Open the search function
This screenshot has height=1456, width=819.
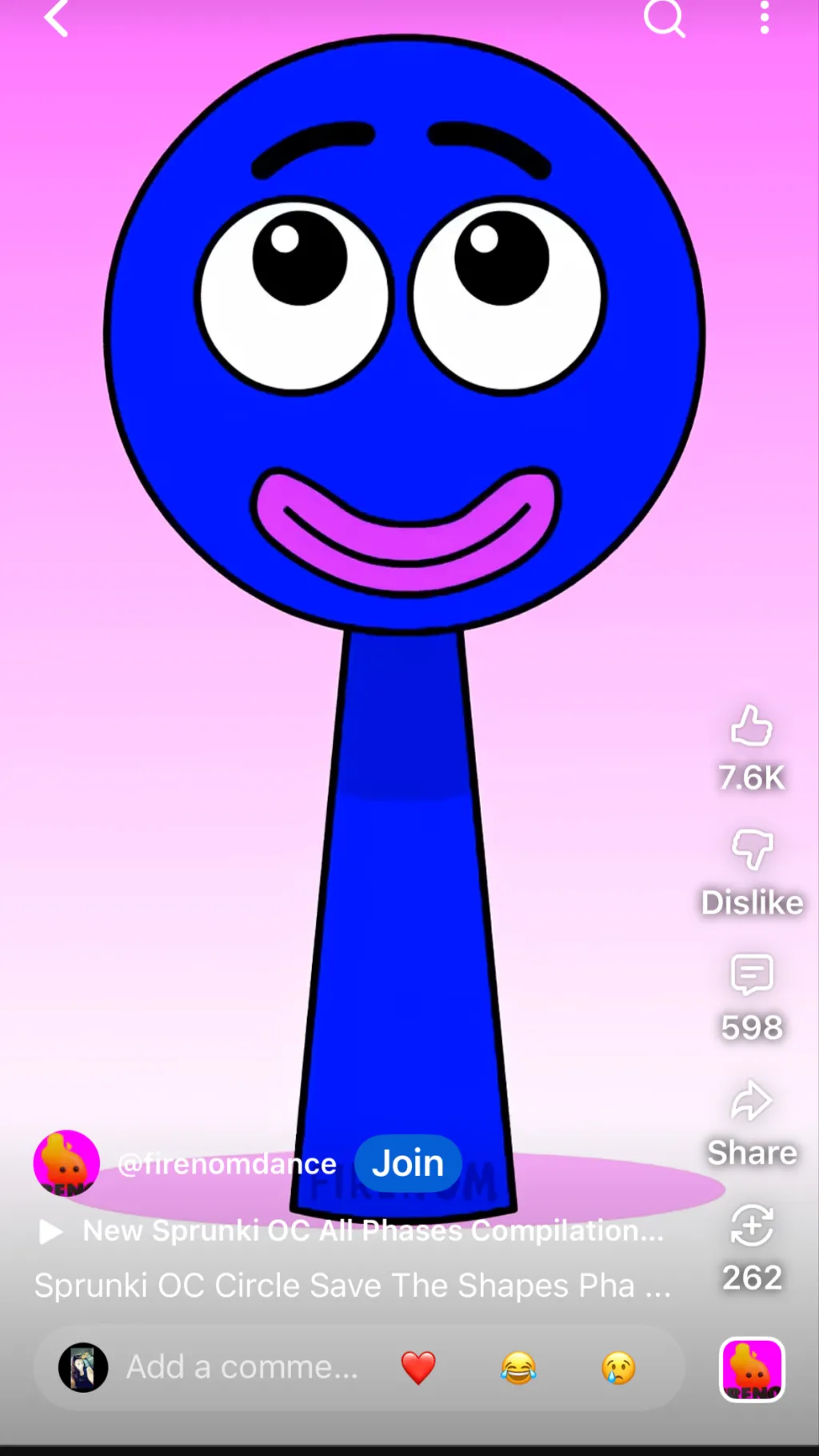pyautogui.click(x=665, y=19)
